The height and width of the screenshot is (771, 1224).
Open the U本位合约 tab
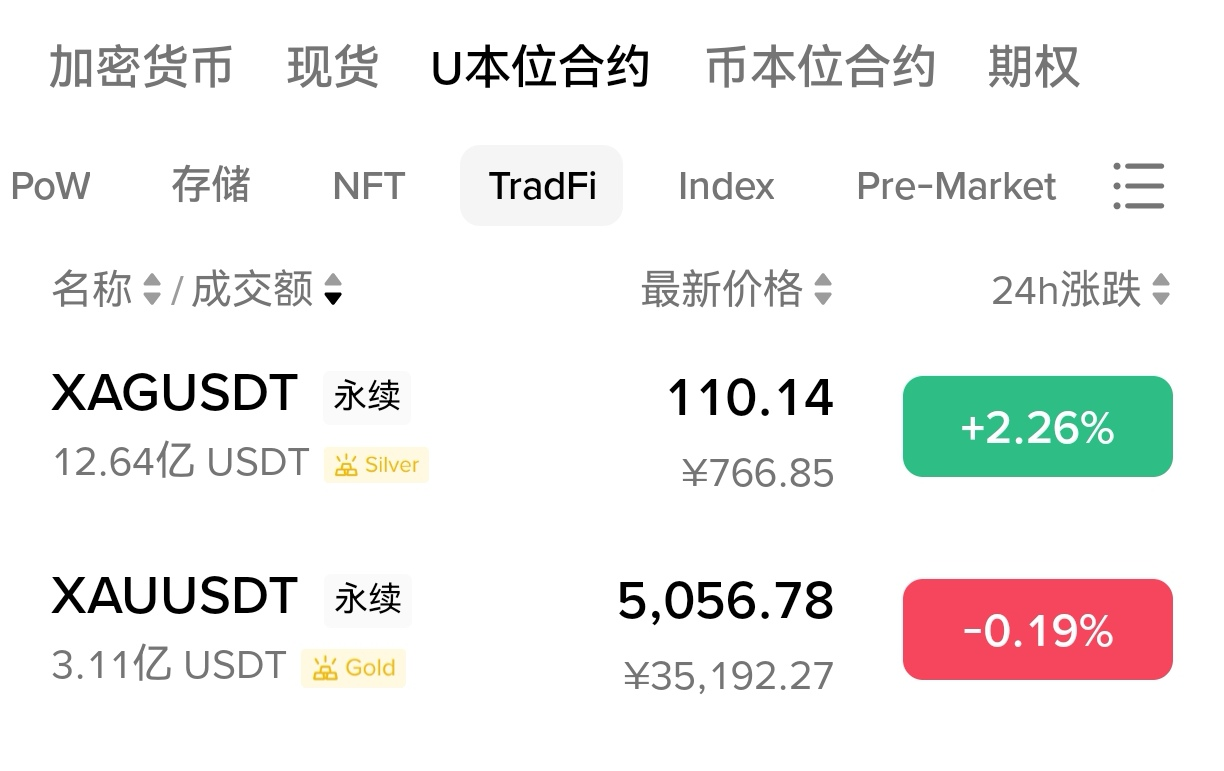(540, 68)
